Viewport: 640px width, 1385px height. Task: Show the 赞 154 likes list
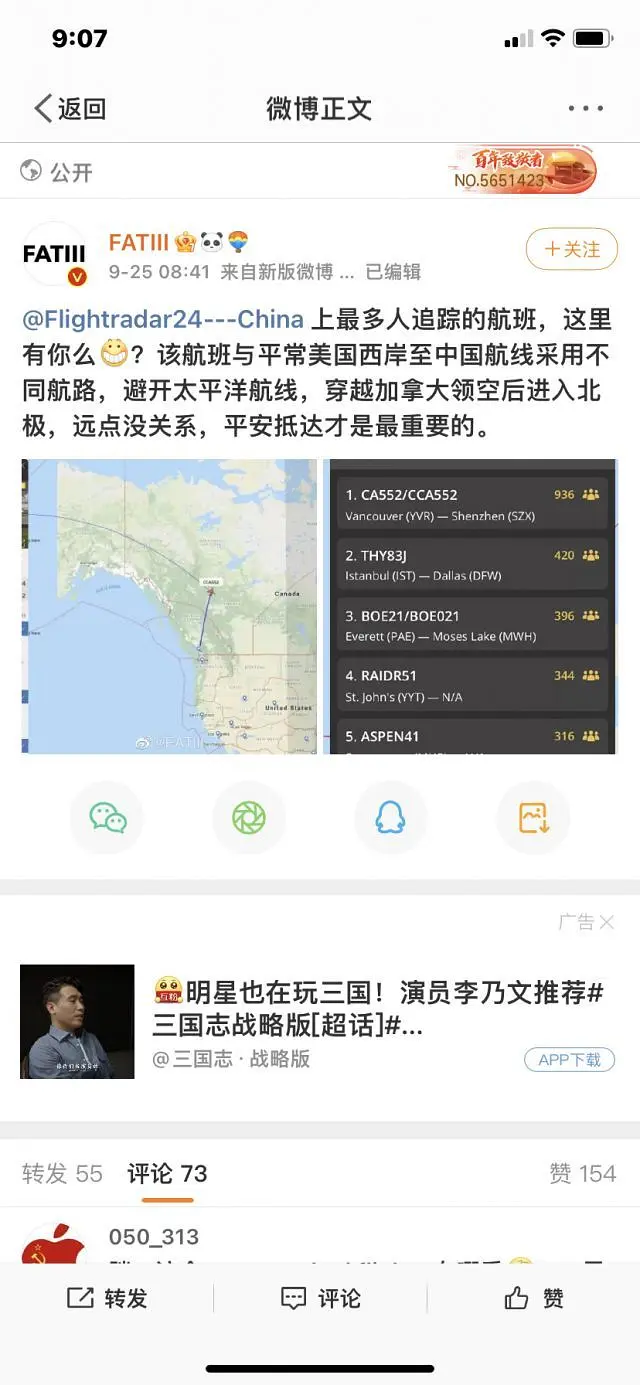pos(582,1173)
